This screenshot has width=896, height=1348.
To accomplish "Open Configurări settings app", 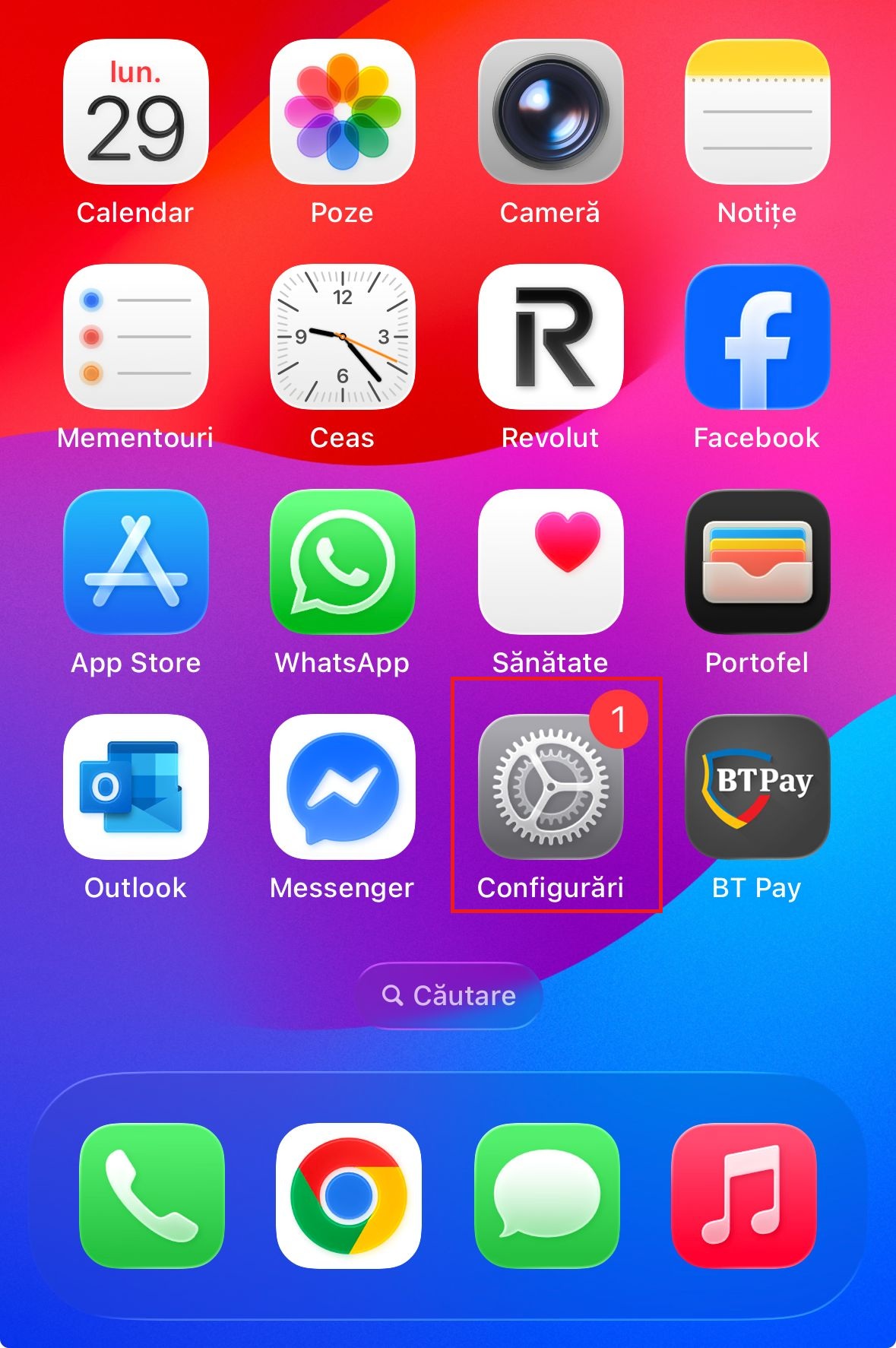I will [x=550, y=787].
